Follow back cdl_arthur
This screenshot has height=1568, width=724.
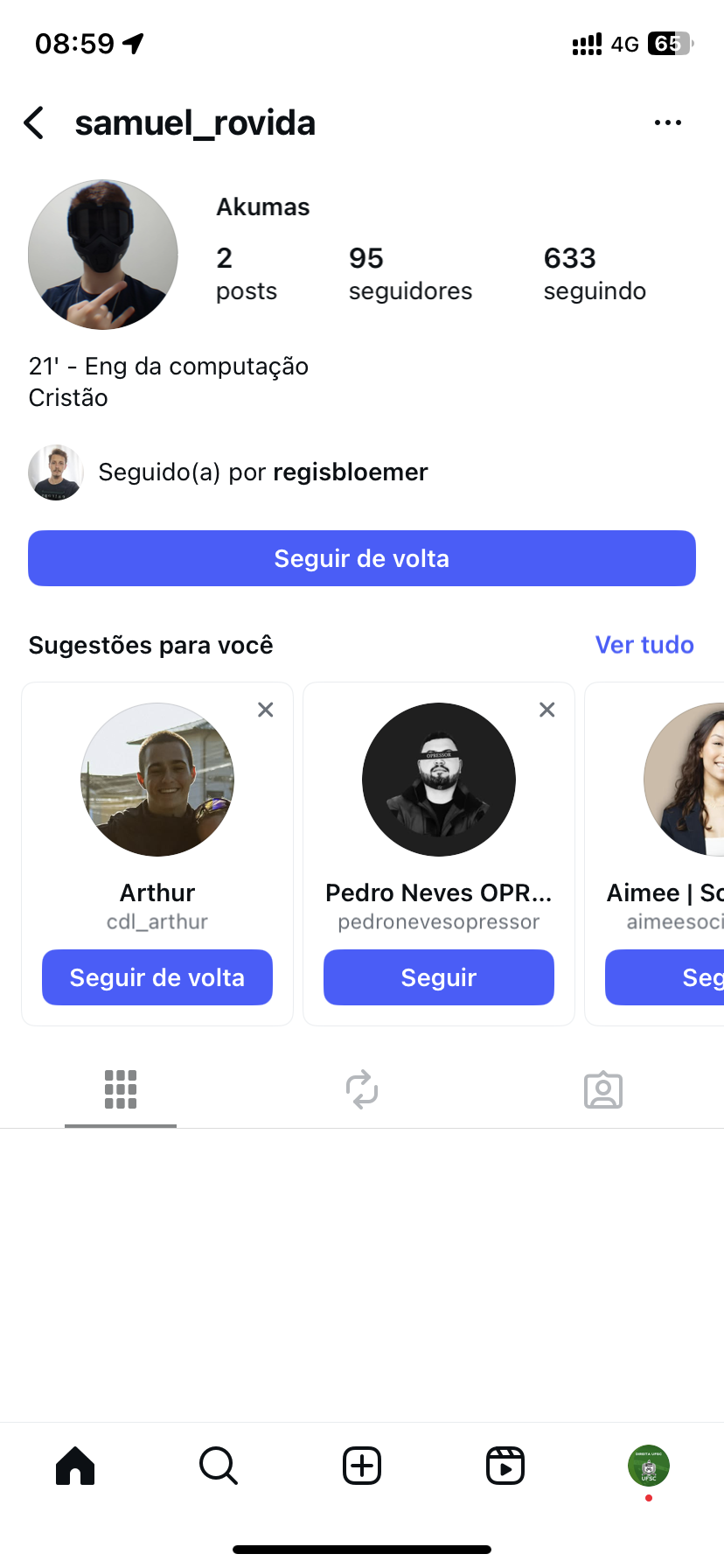click(x=157, y=977)
